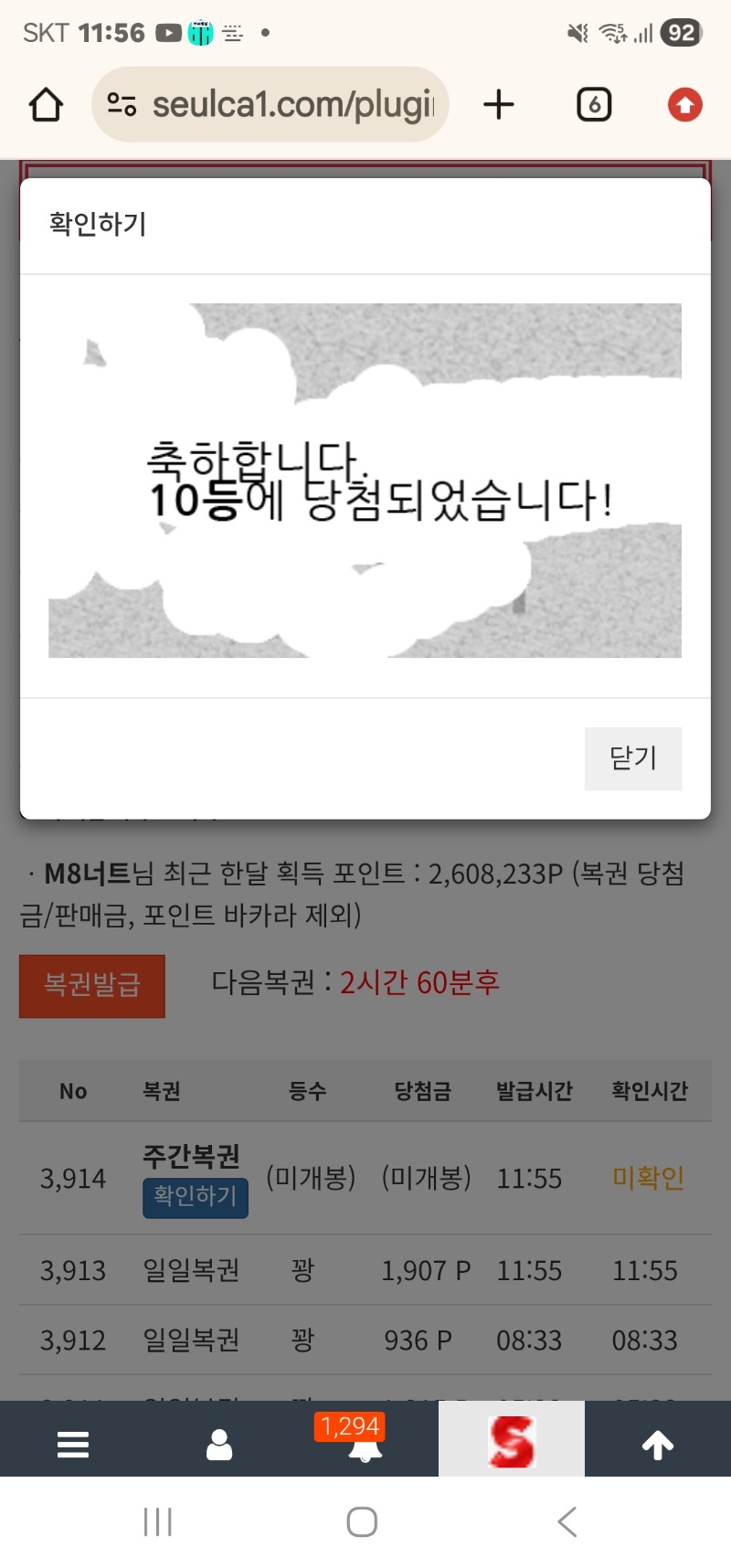Open recent apps from navigation bar
The height and width of the screenshot is (1568, 731).
tap(158, 1522)
